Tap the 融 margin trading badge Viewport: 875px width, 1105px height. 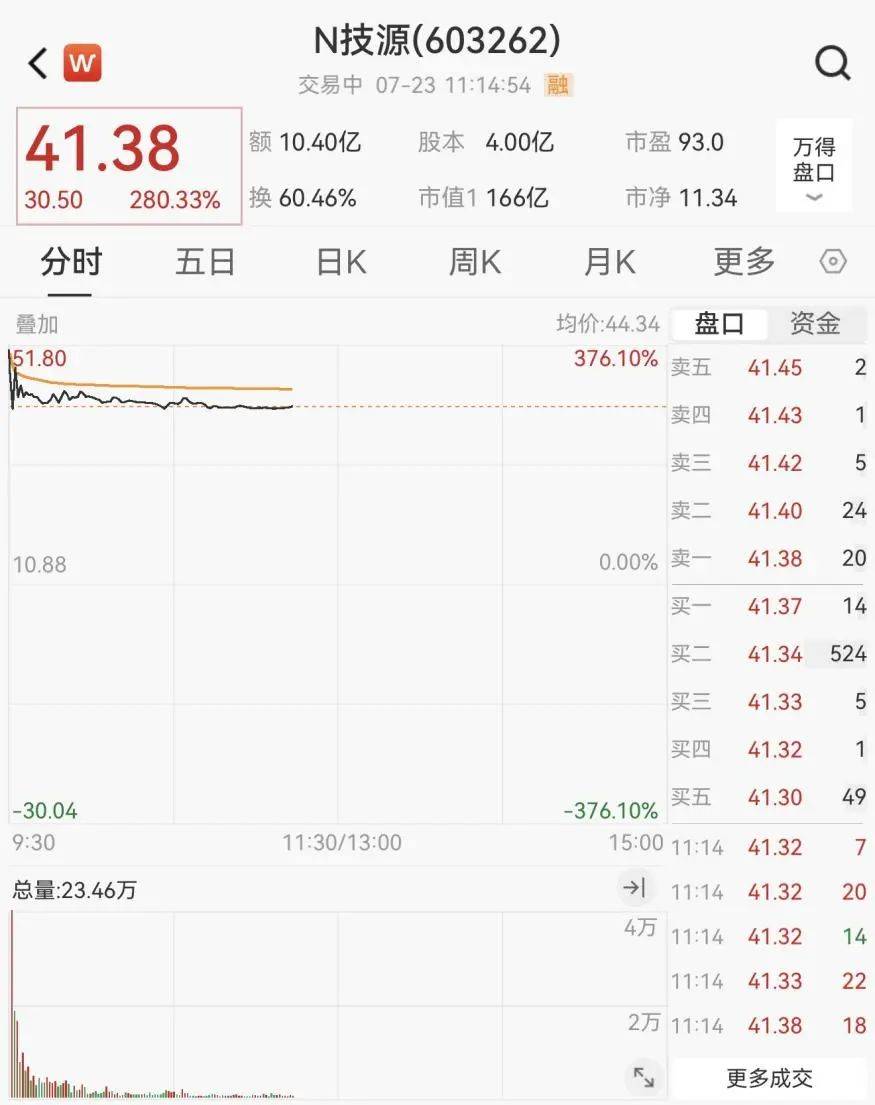point(557,86)
